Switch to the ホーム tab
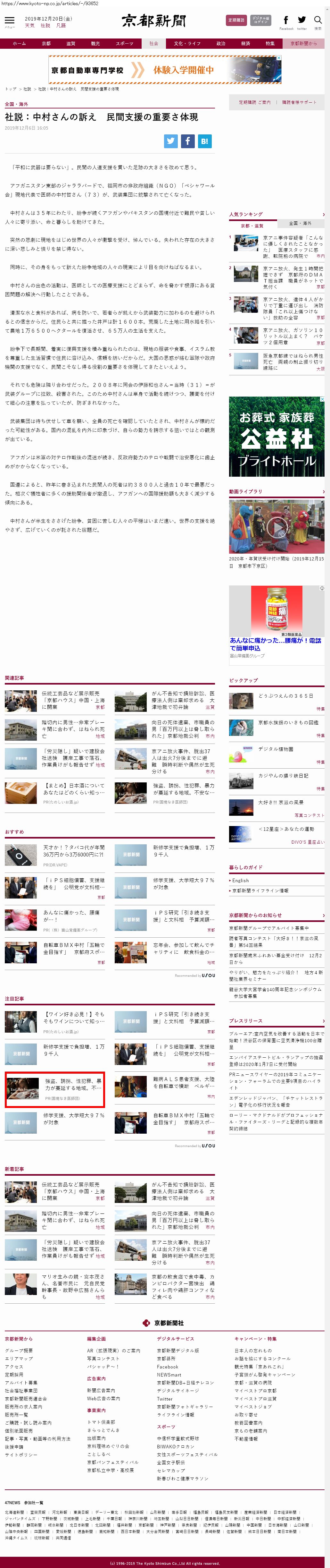 [x=20, y=44]
